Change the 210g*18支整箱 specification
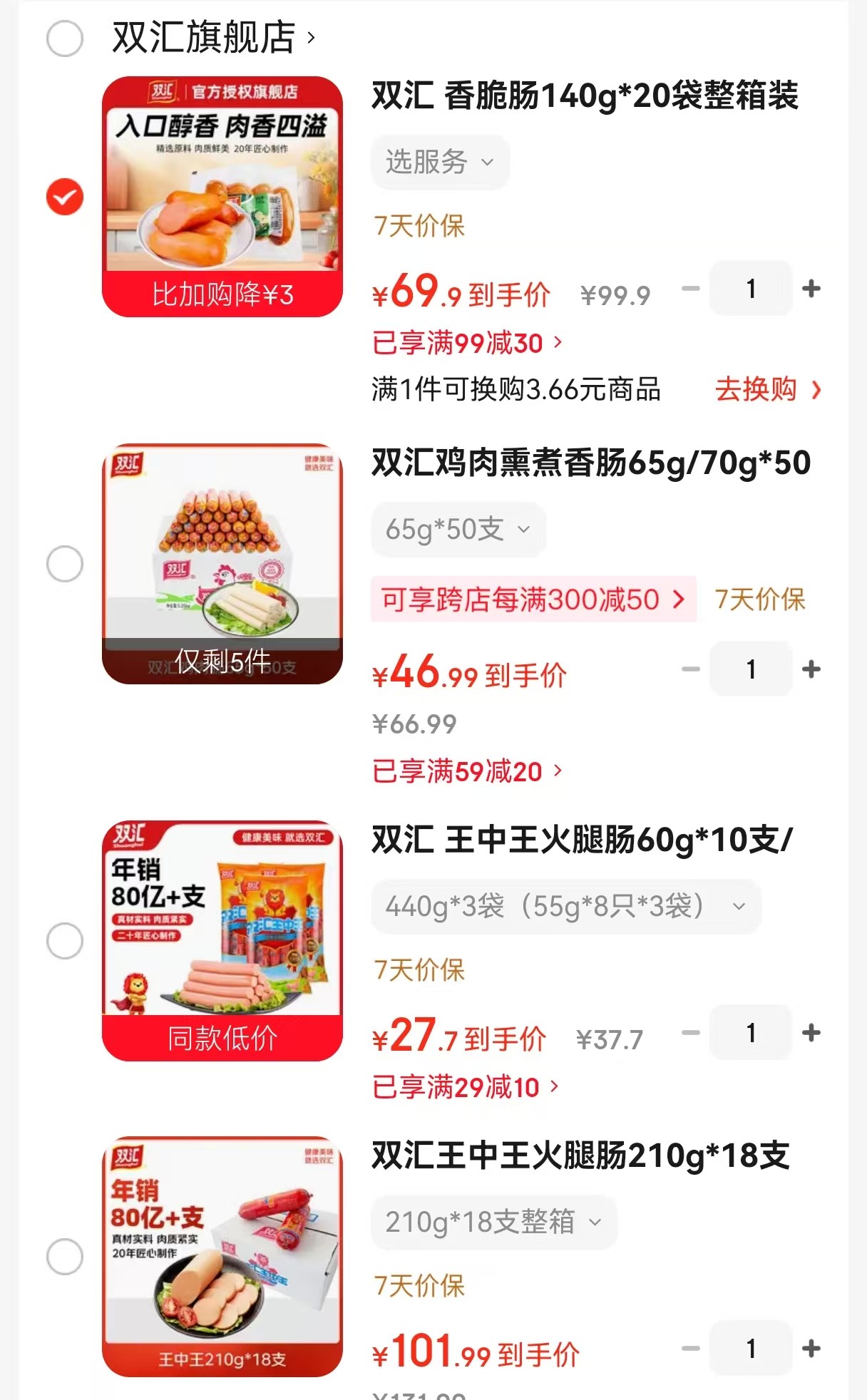867x1400 pixels. [x=493, y=1223]
